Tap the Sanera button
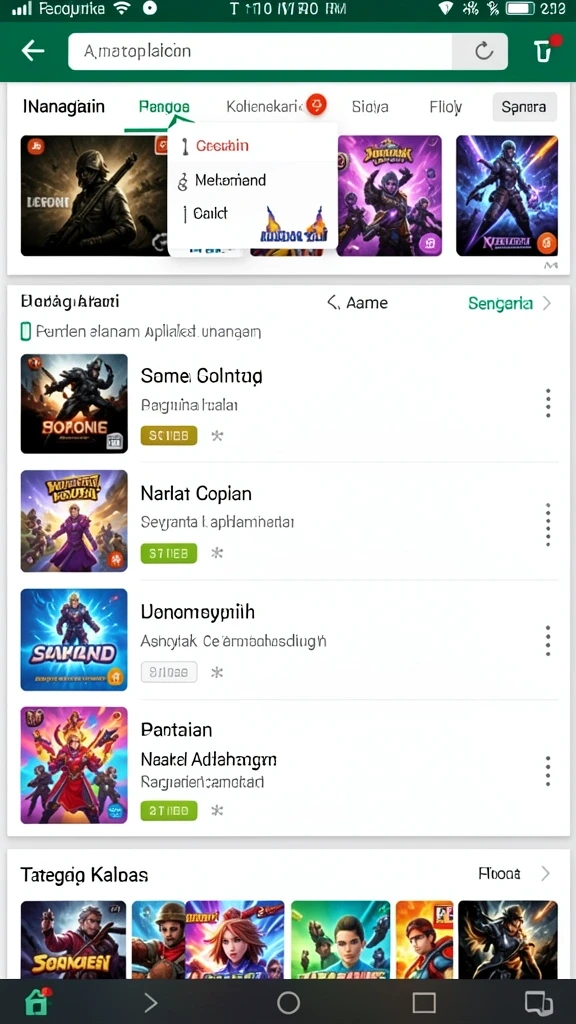 point(524,106)
